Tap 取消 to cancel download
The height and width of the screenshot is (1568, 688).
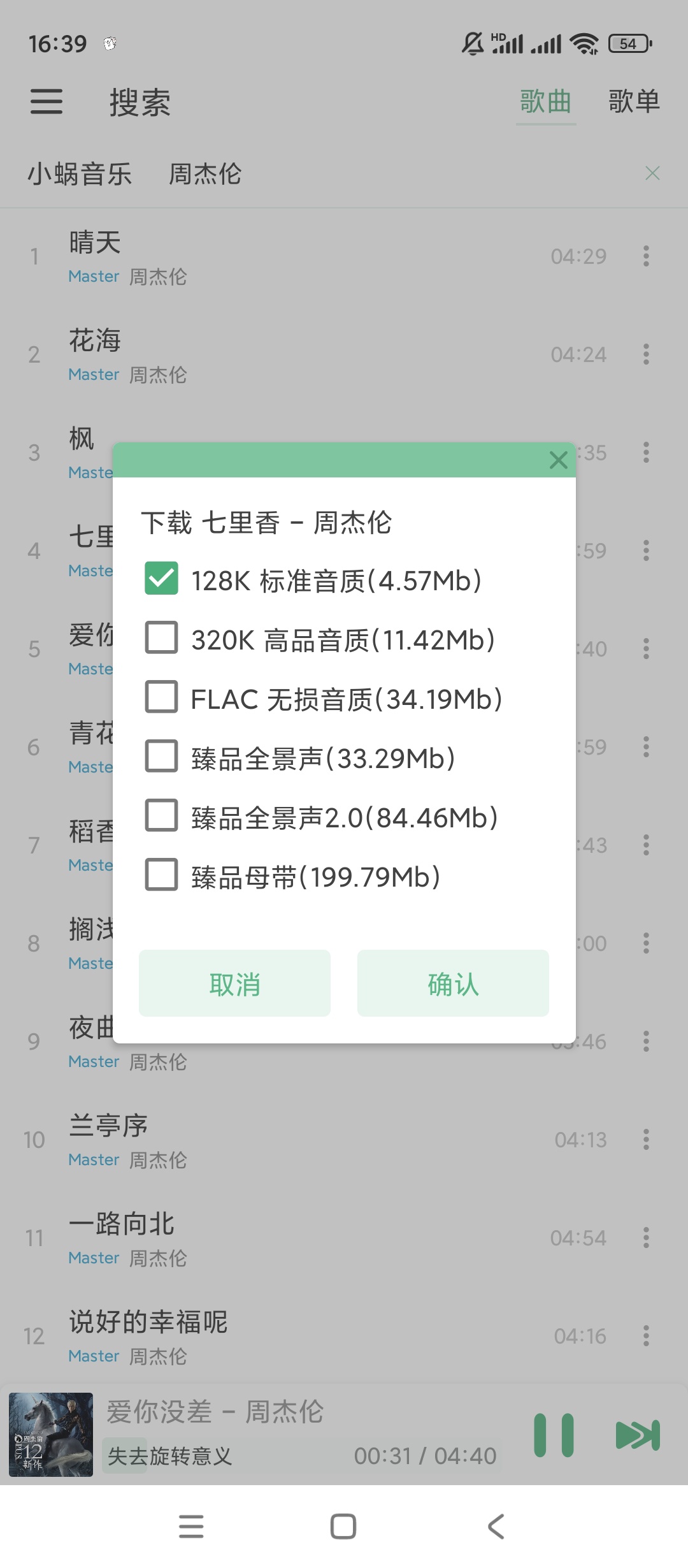pos(234,984)
